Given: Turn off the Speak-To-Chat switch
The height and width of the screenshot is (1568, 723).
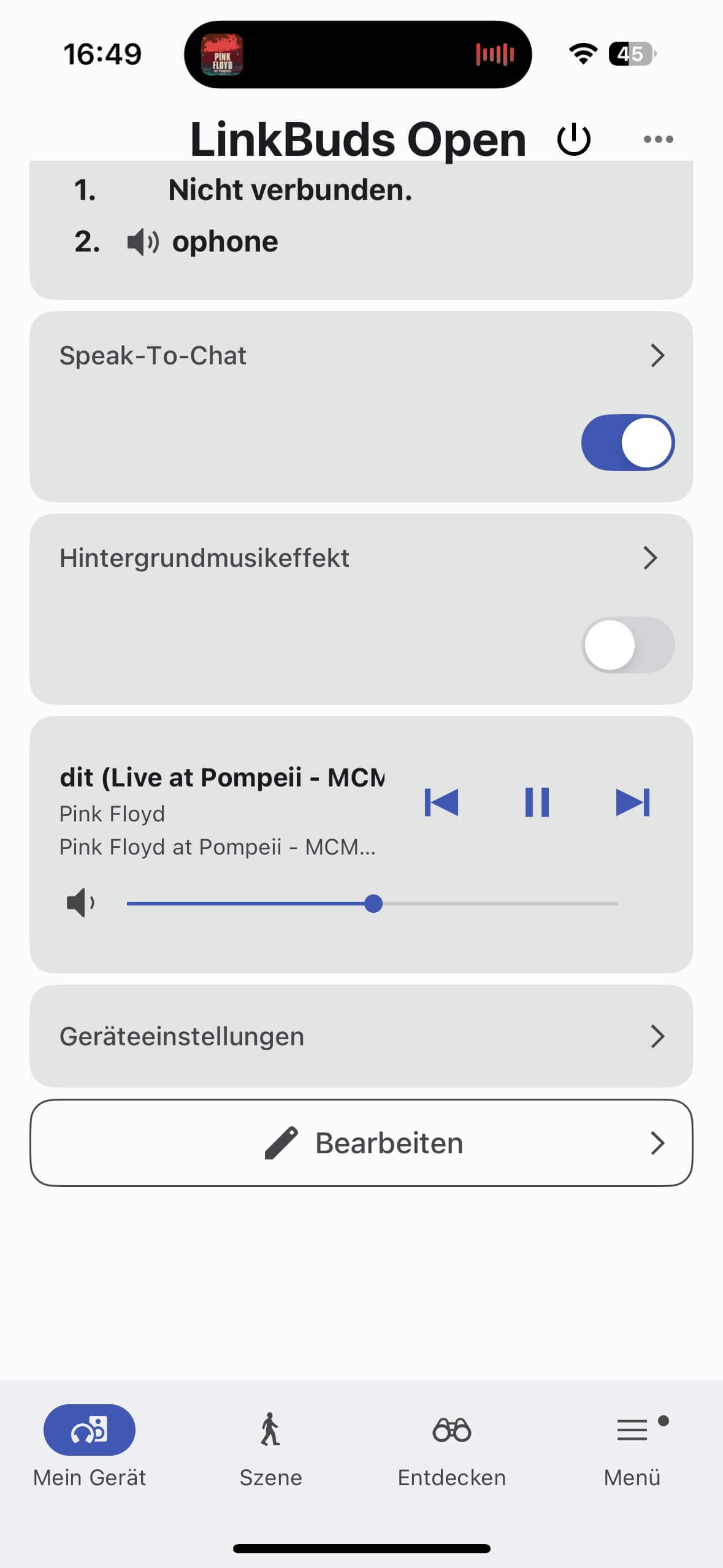Looking at the screenshot, I should (x=627, y=443).
